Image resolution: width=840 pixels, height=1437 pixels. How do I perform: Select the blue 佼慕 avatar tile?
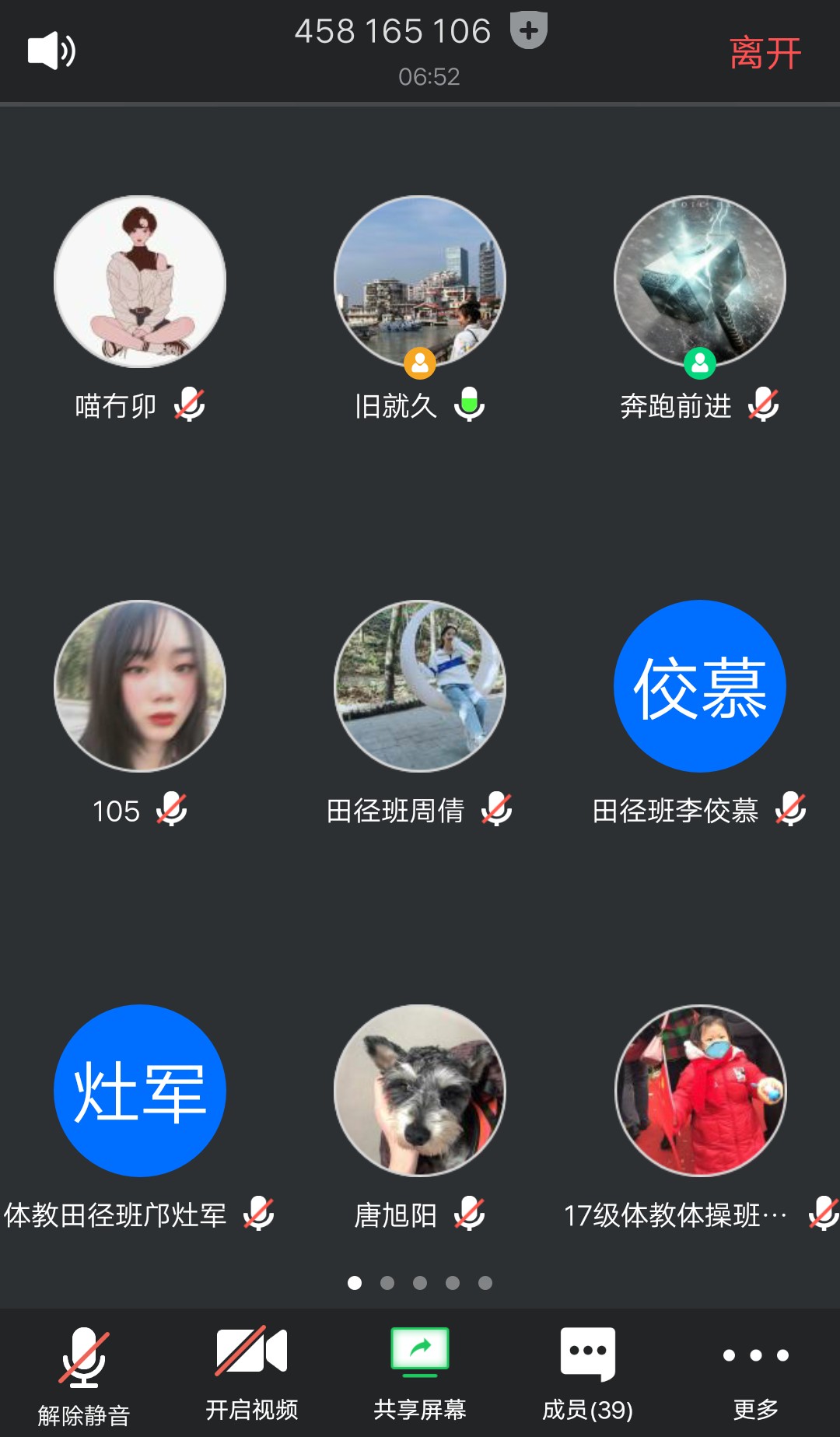coord(700,686)
